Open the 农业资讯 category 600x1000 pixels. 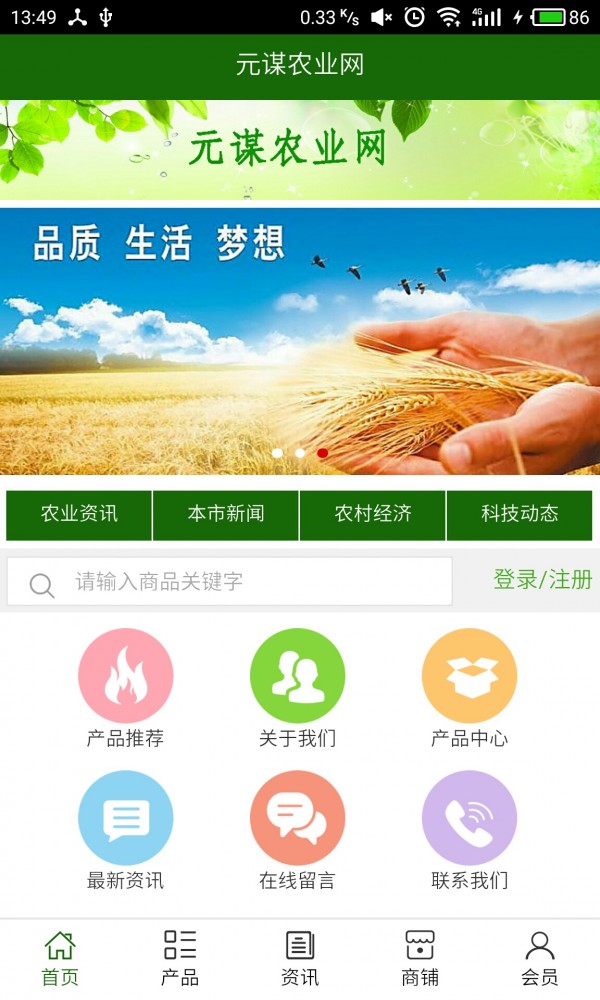coord(79,514)
